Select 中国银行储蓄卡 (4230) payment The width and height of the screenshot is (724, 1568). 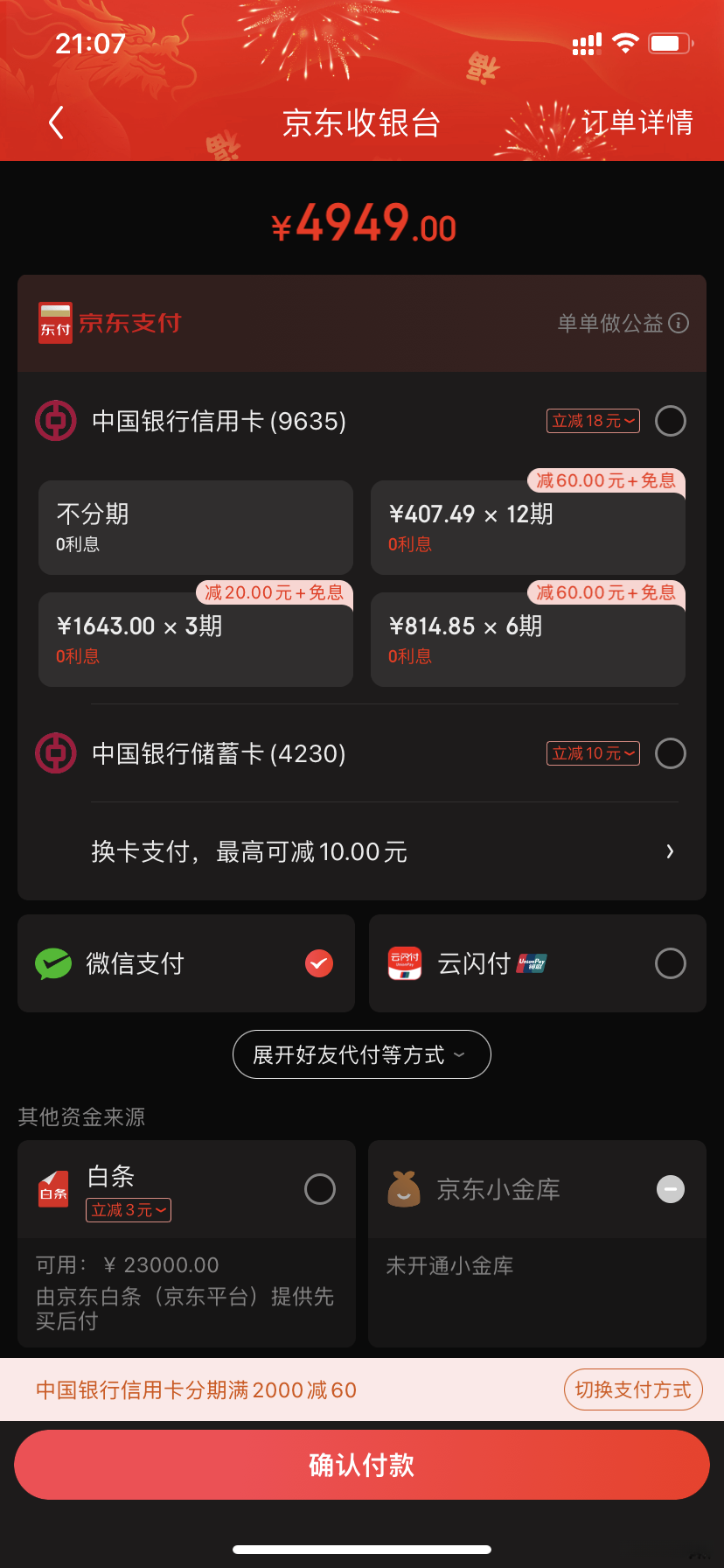(x=670, y=753)
